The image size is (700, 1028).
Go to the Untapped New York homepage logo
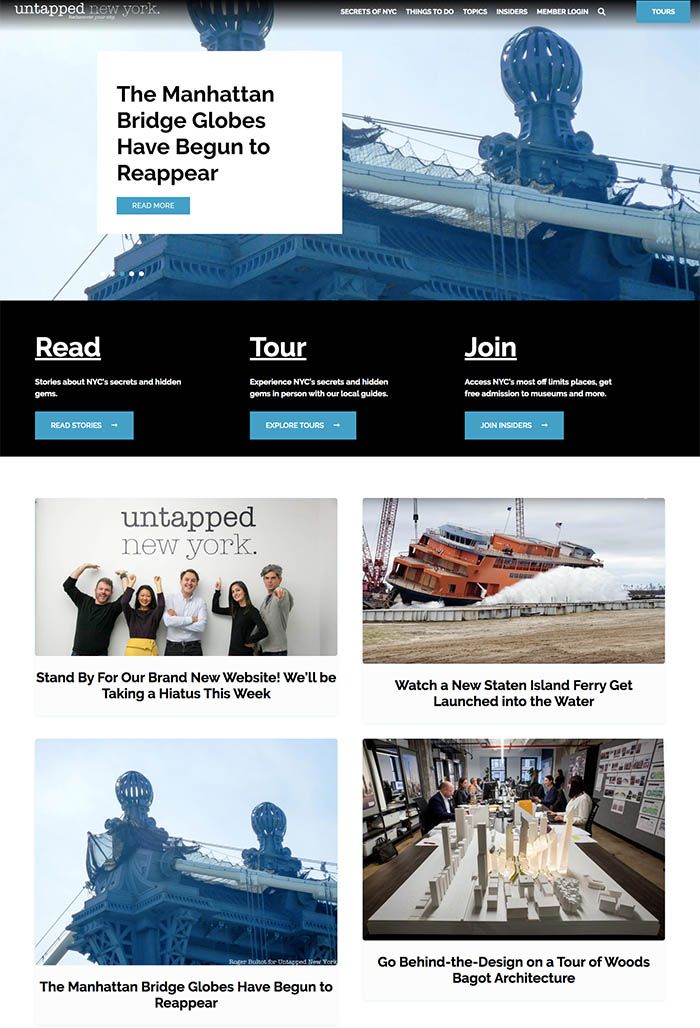pyautogui.click(x=86, y=11)
